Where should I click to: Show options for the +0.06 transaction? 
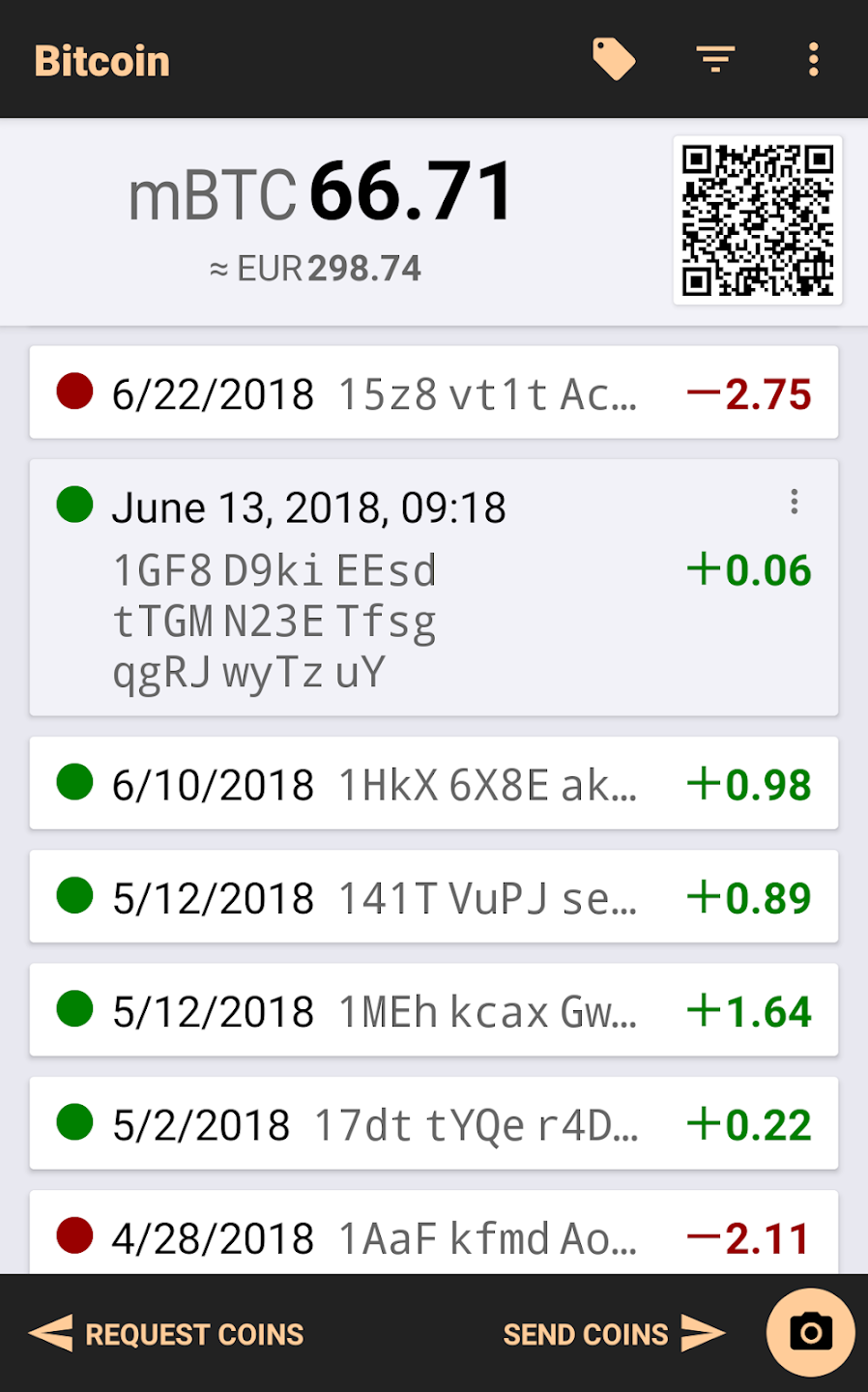pyautogui.click(x=795, y=502)
